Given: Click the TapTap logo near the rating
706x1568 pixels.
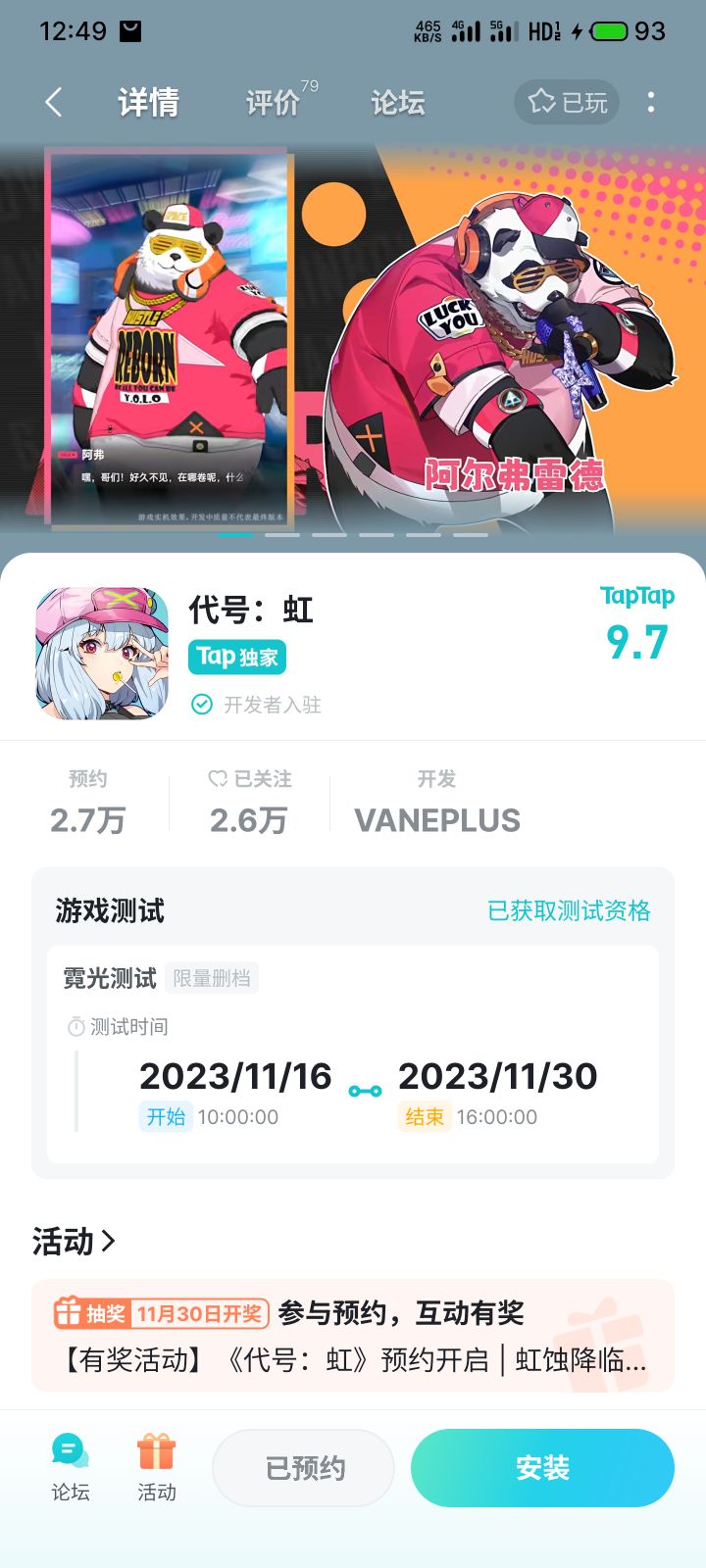Looking at the screenshot, I should coord(638,596).
